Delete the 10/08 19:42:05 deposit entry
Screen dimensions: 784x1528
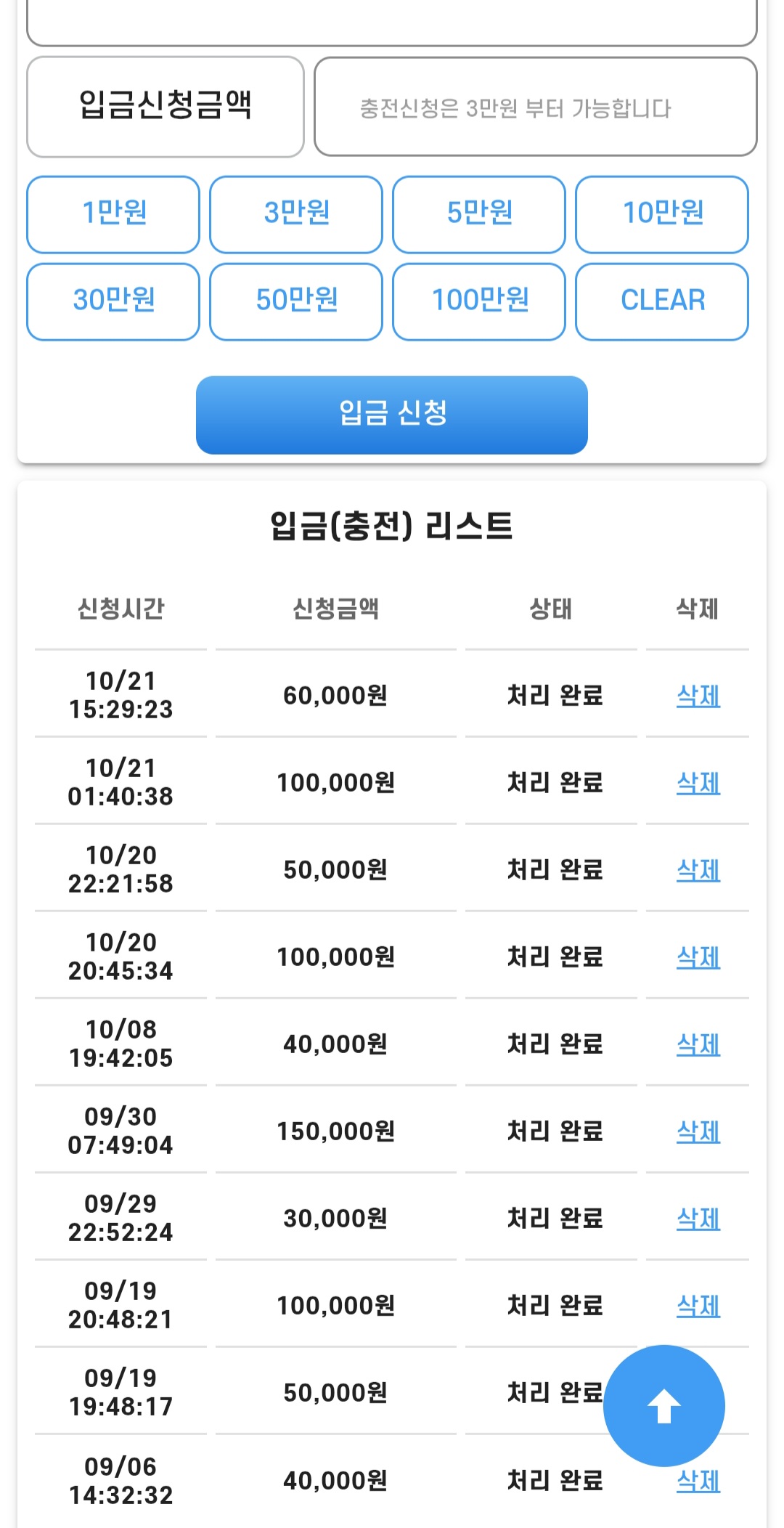(698, 1044)
